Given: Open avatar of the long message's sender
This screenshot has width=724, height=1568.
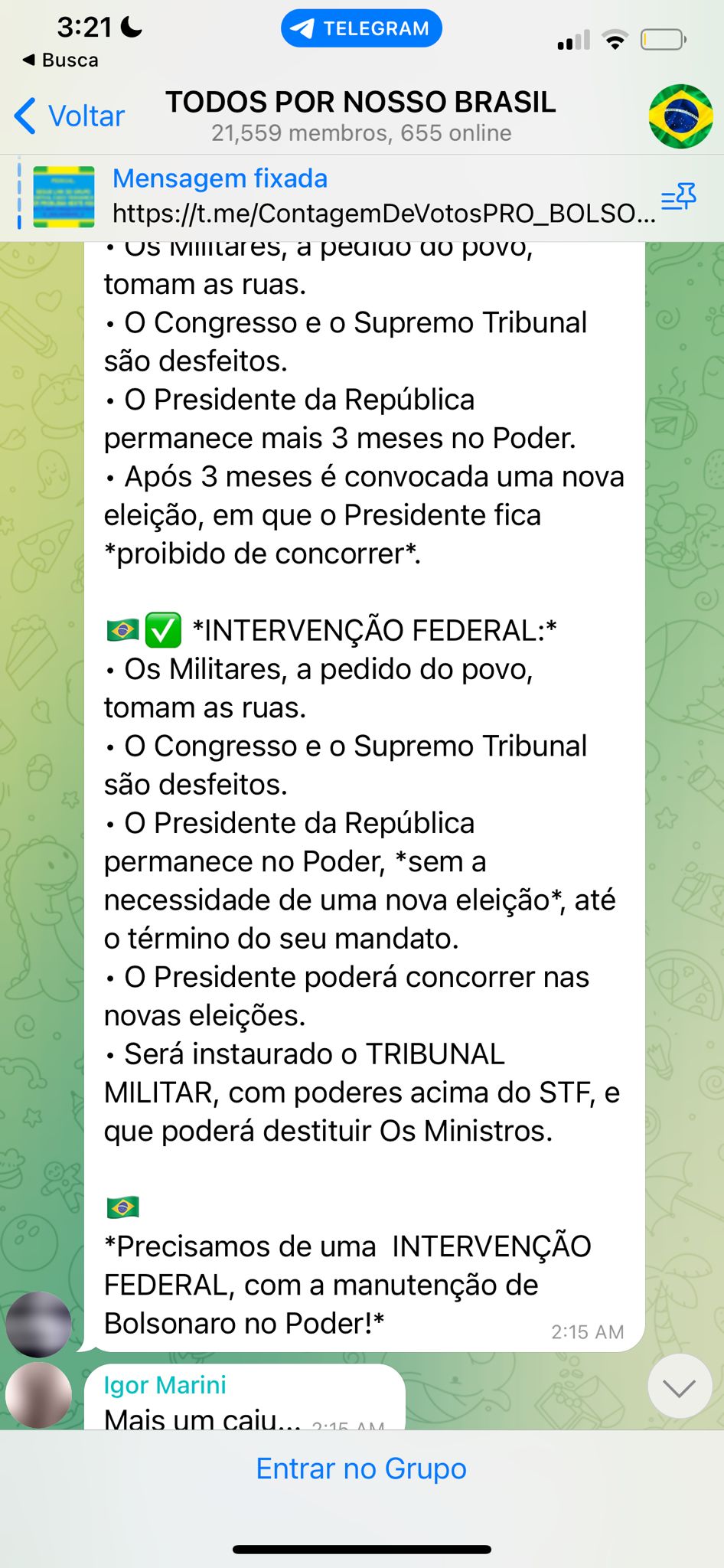Looking at the screenshot, I should click(38, 1325).
